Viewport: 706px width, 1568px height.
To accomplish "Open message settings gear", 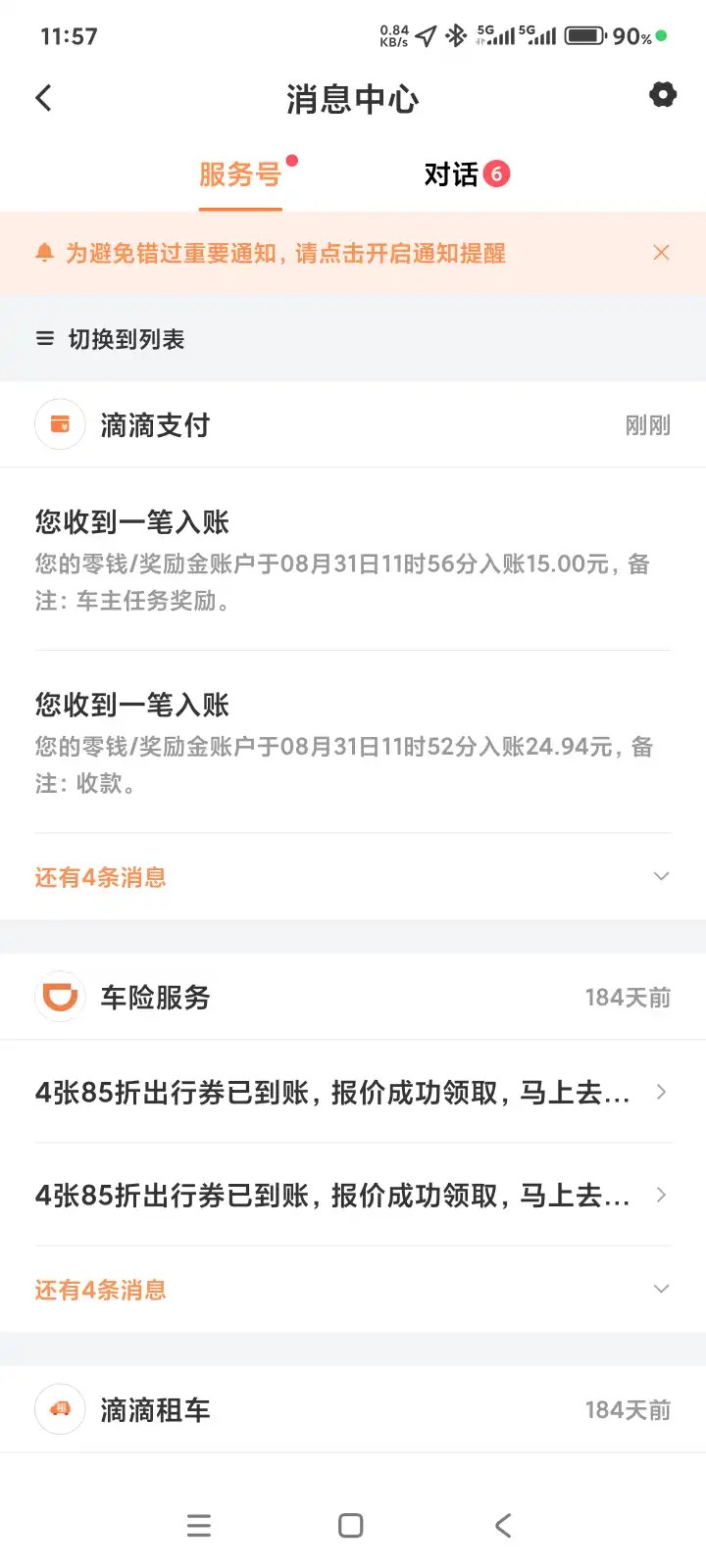I will (x=663, y=95).
